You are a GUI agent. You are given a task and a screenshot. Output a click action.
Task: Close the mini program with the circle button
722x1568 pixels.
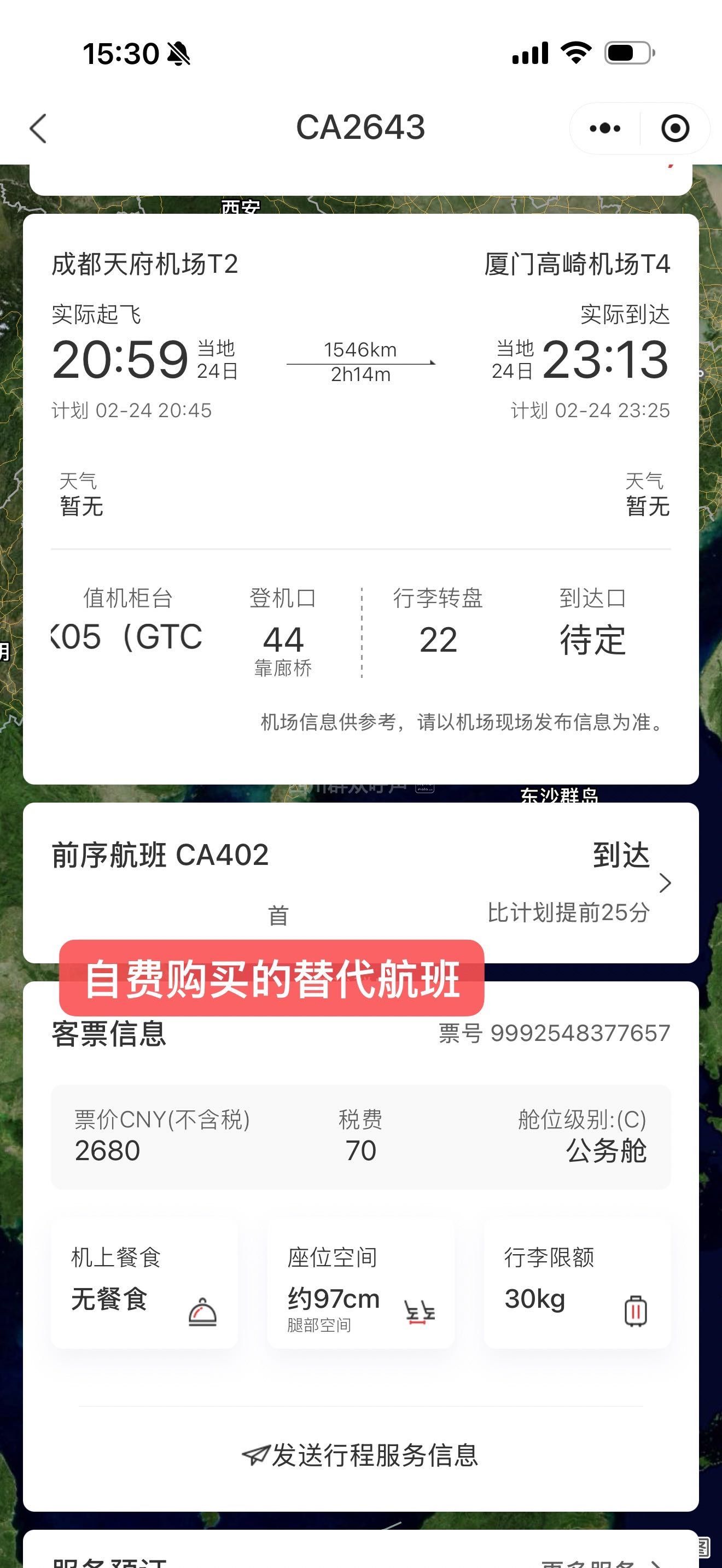674,128
